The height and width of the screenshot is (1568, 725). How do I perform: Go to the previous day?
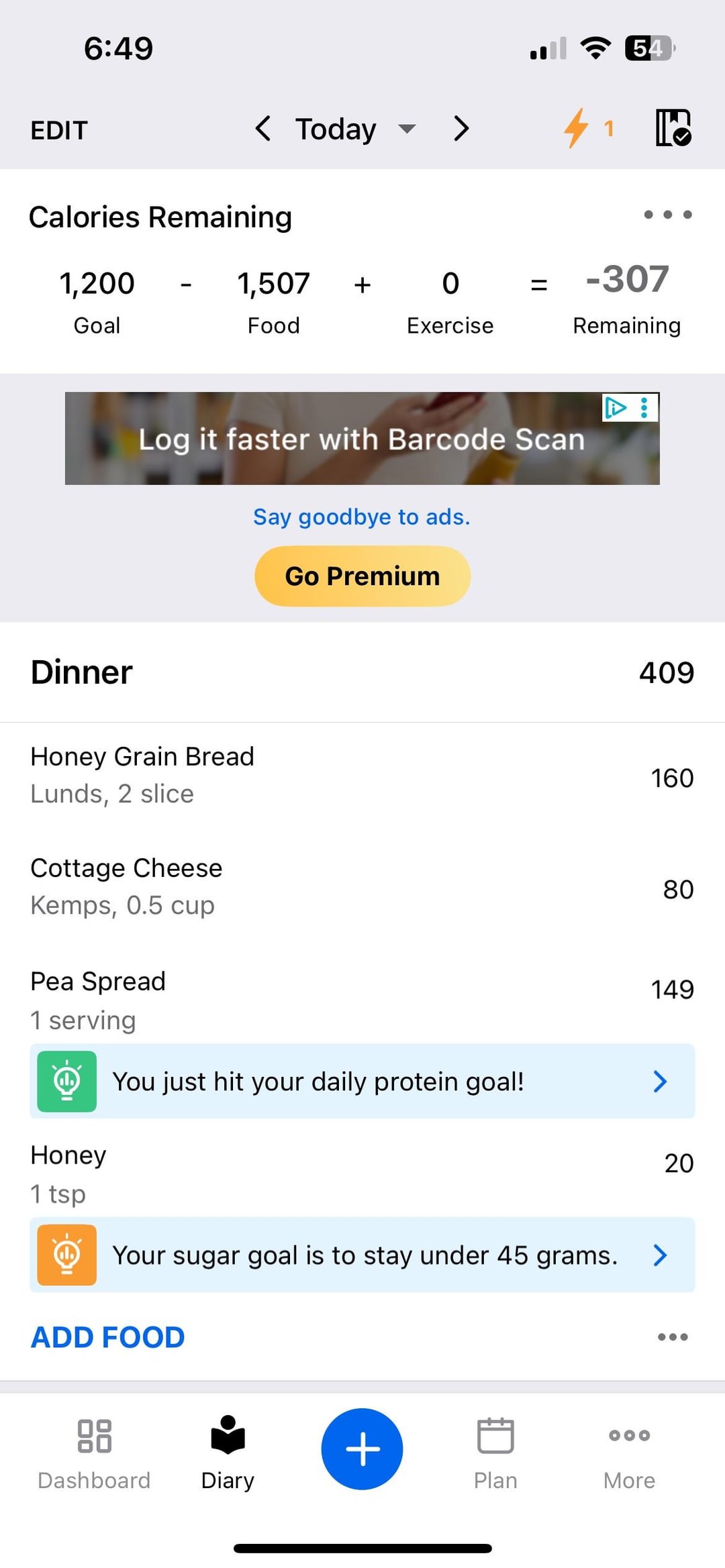[263, 128]
